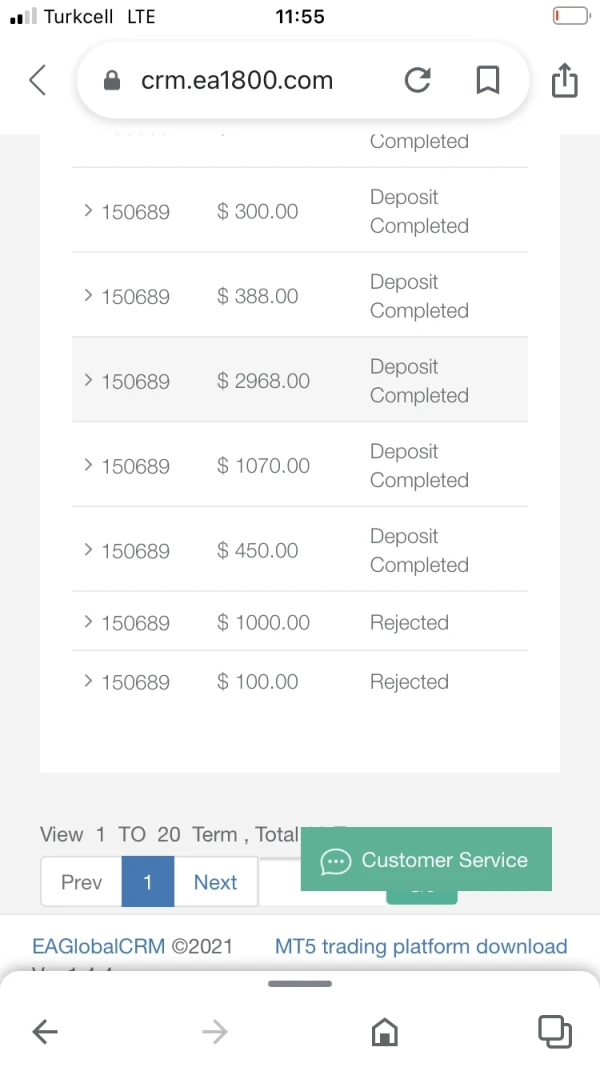The width and height of the screenshot is (600, 1067).
Task: Open the EAGlobalCRM link
Action: click(98, 946)
